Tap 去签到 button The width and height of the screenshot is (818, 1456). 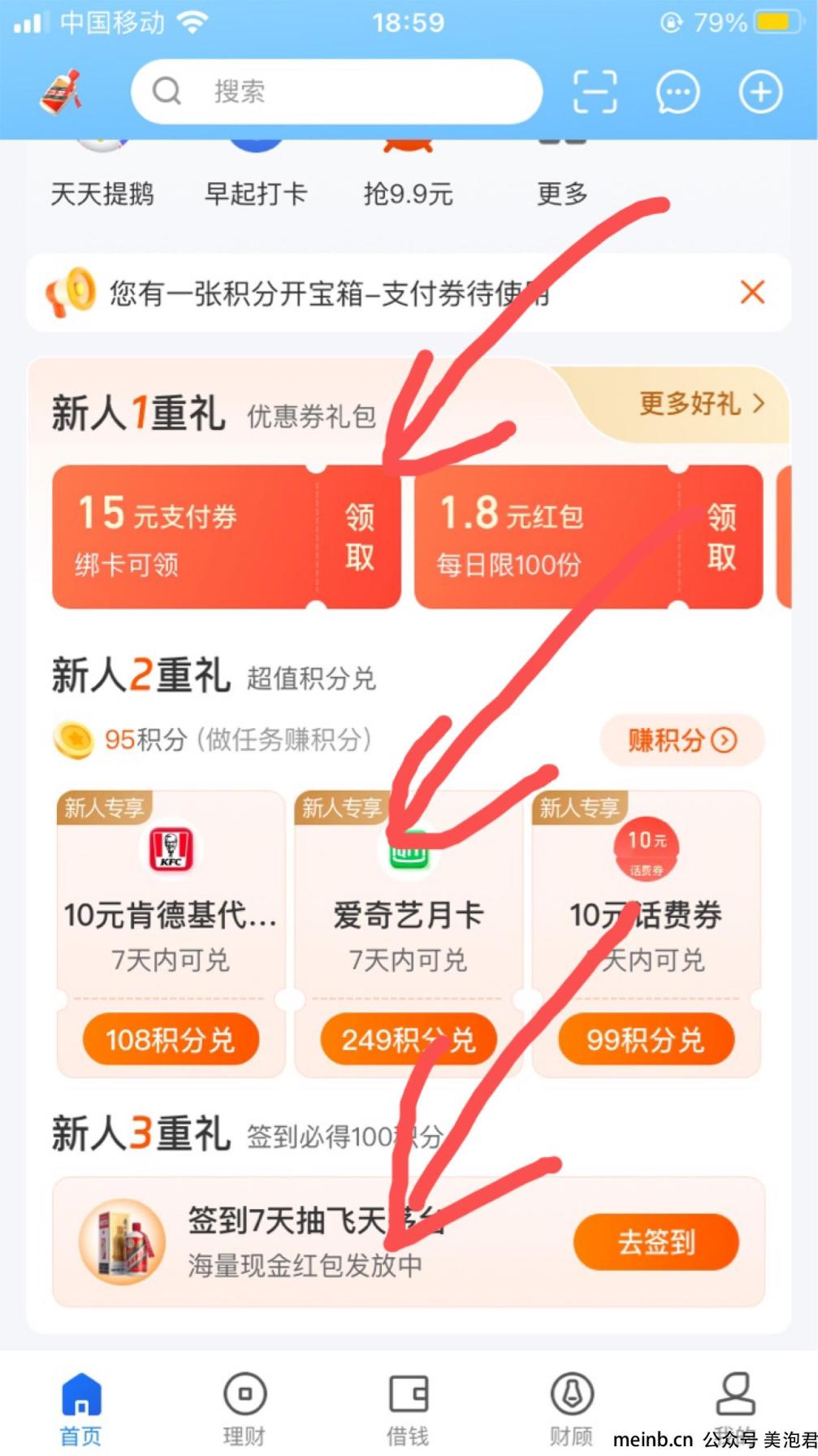pyautogui.click(x=656, y=1241)
